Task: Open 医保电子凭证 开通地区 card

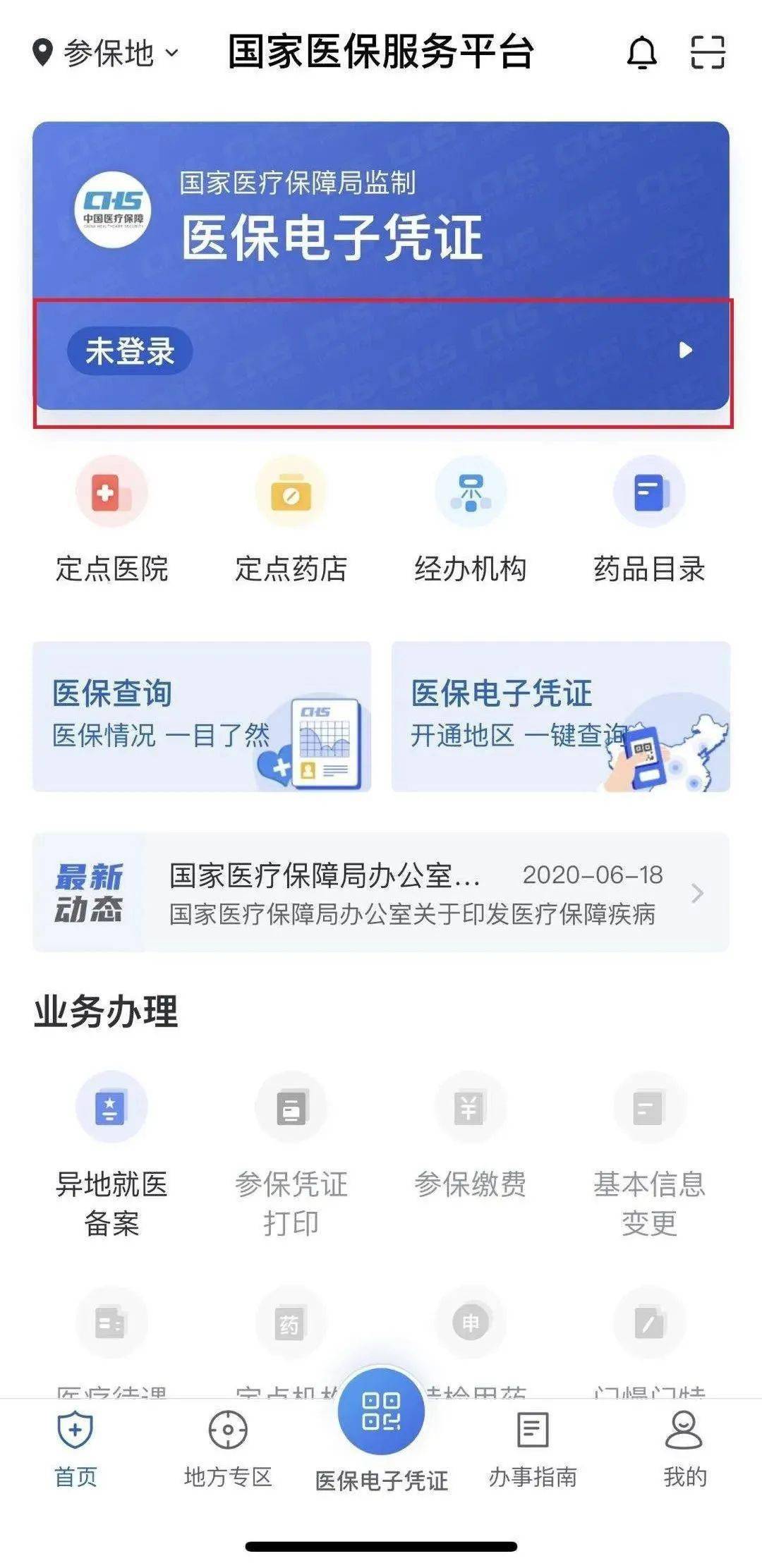Action: coord(561,716)
